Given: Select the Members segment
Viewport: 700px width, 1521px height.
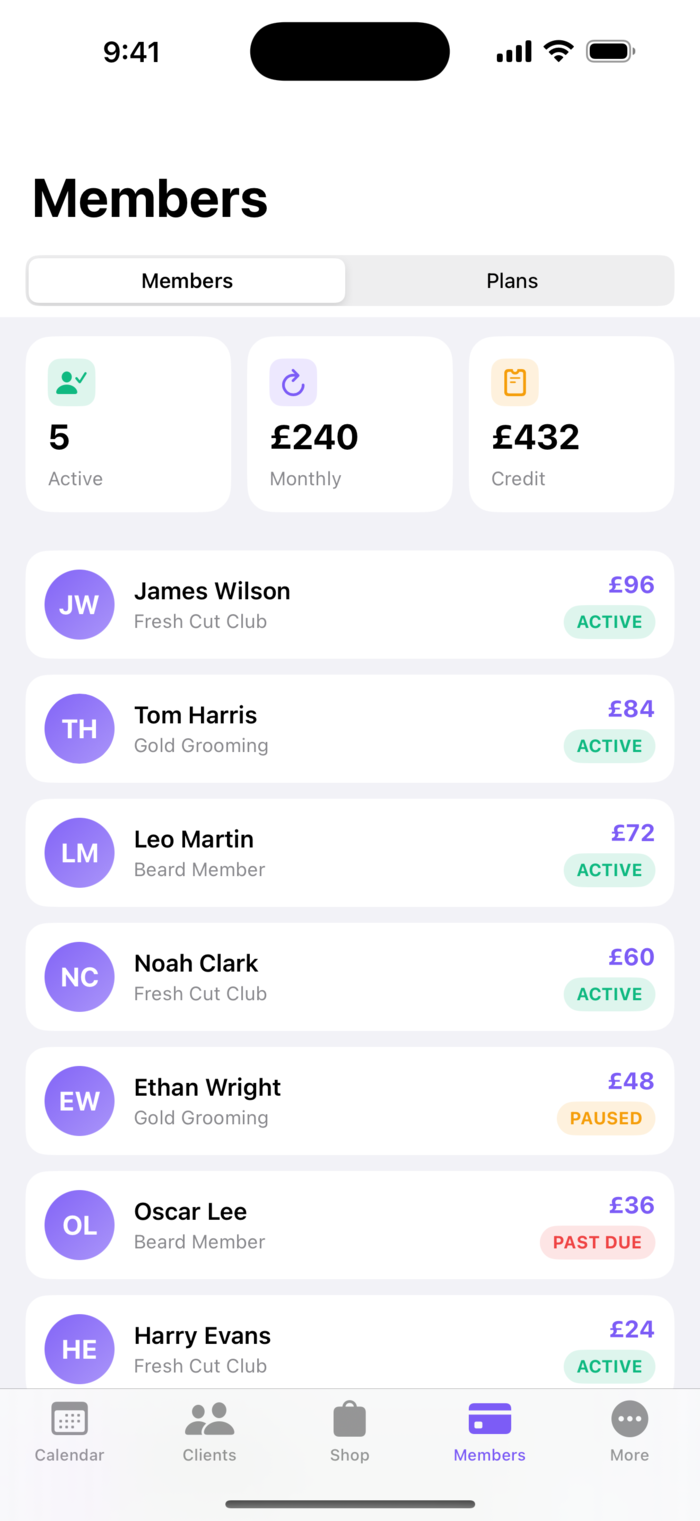Looking at the screenshot, I should tap(187, 281).
